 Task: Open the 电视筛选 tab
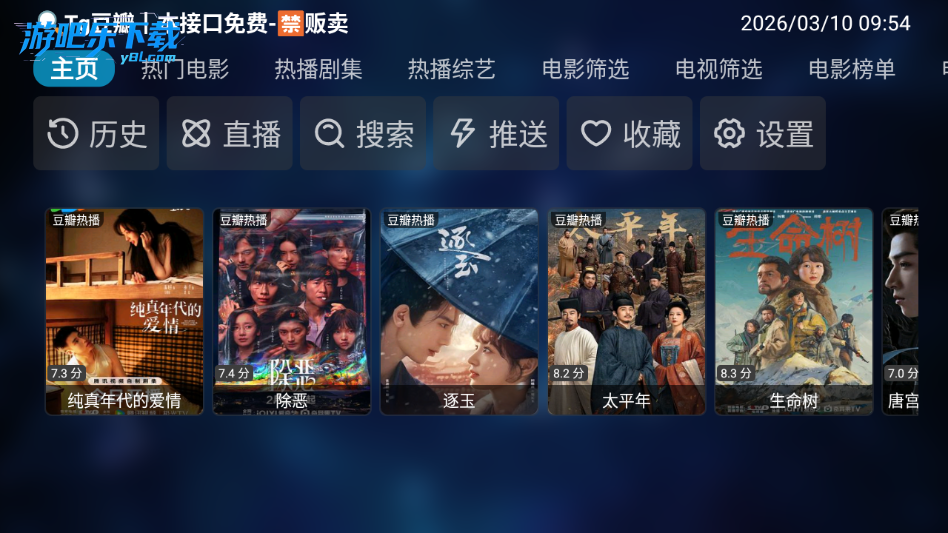[x=718, y=69]
